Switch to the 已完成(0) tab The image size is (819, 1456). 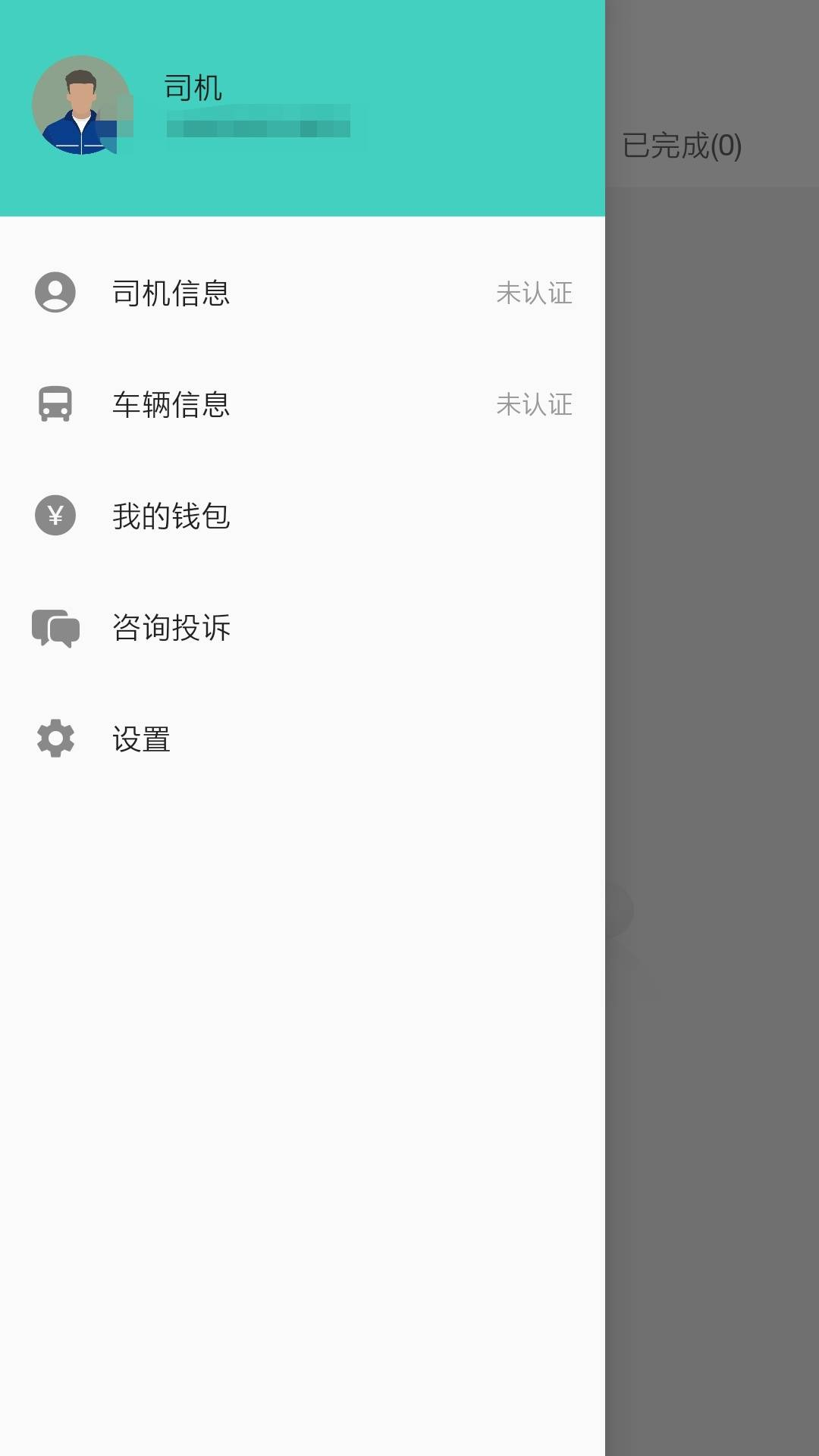[681, 146]
